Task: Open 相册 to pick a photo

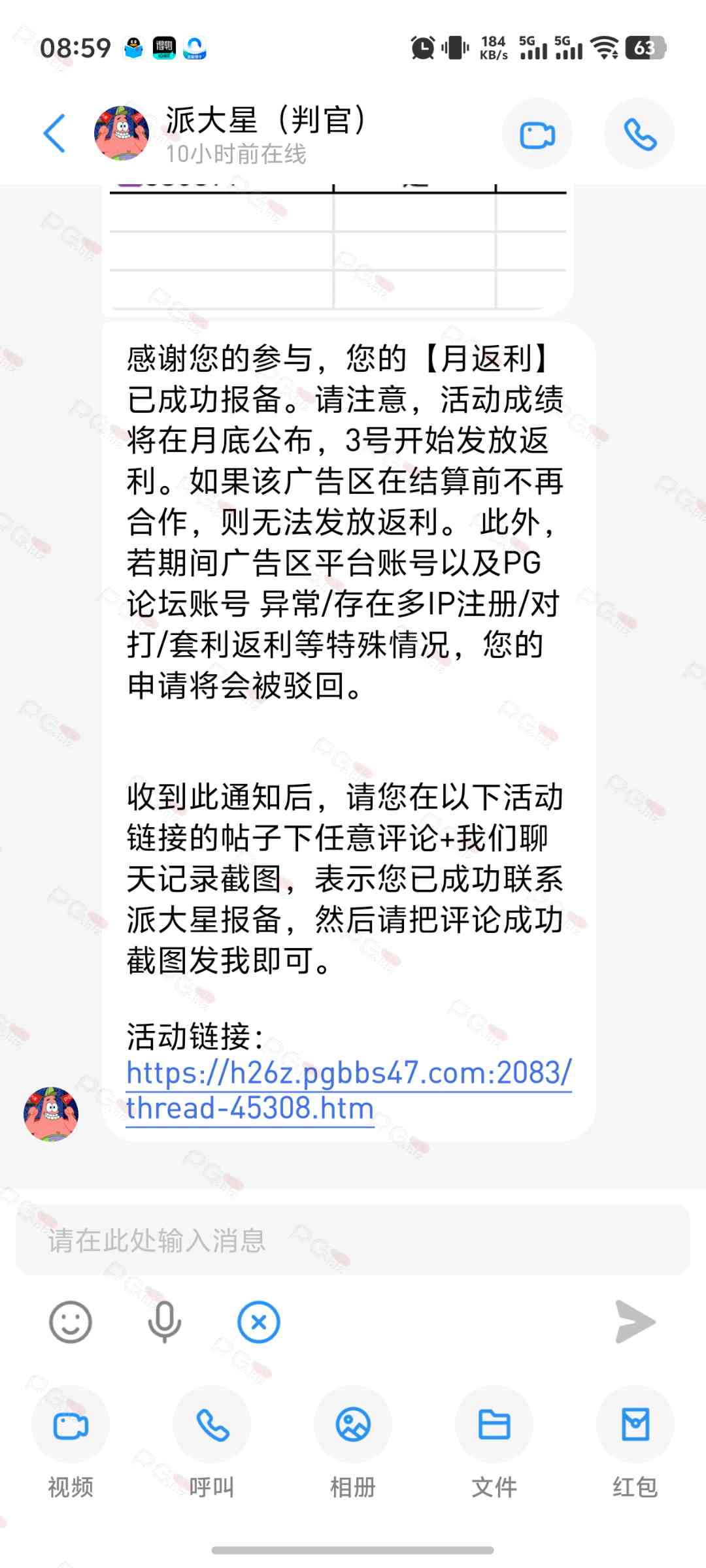Action: tap(353, 1426)
